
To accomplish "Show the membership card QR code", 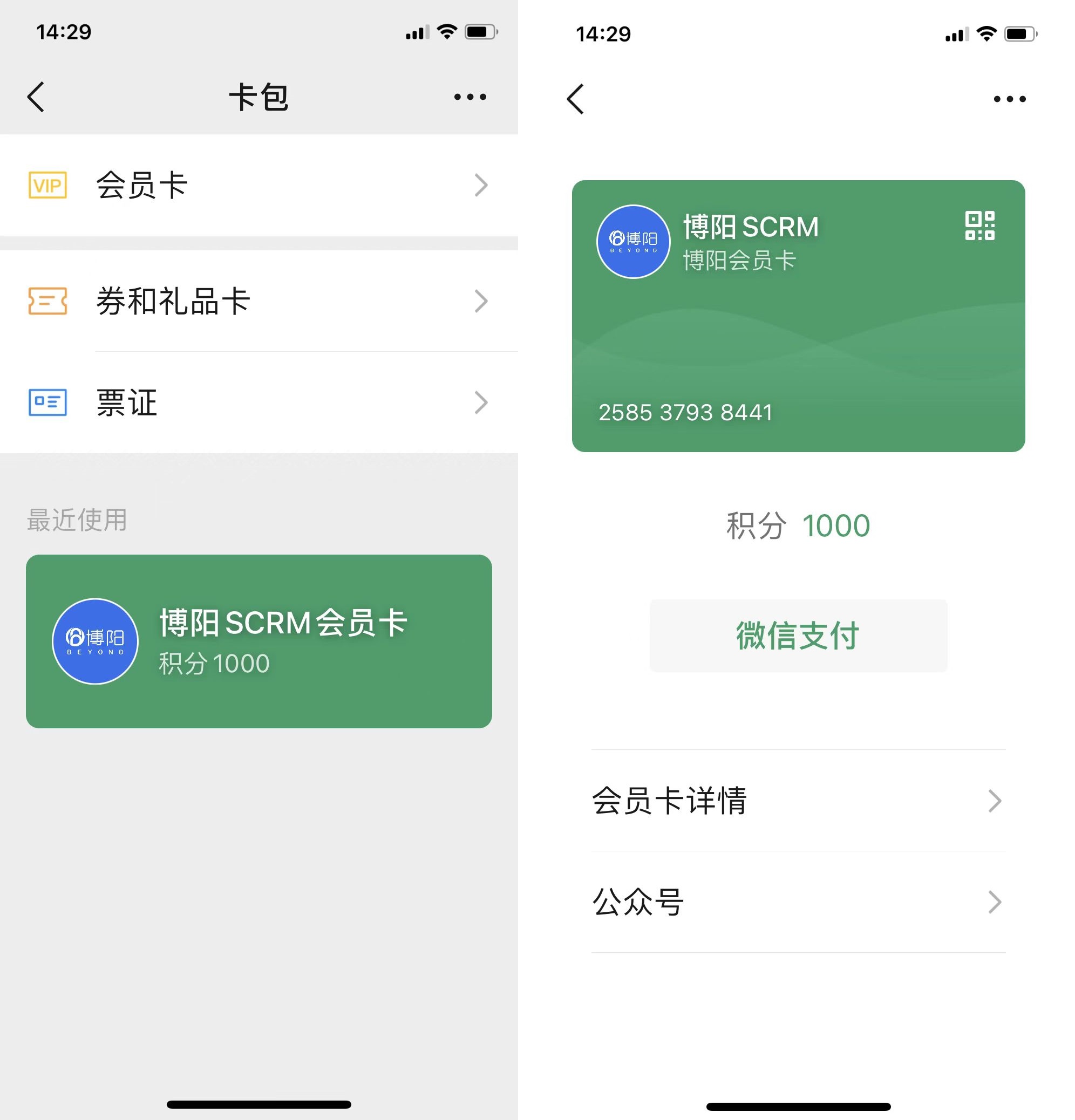I will [979, 226].
